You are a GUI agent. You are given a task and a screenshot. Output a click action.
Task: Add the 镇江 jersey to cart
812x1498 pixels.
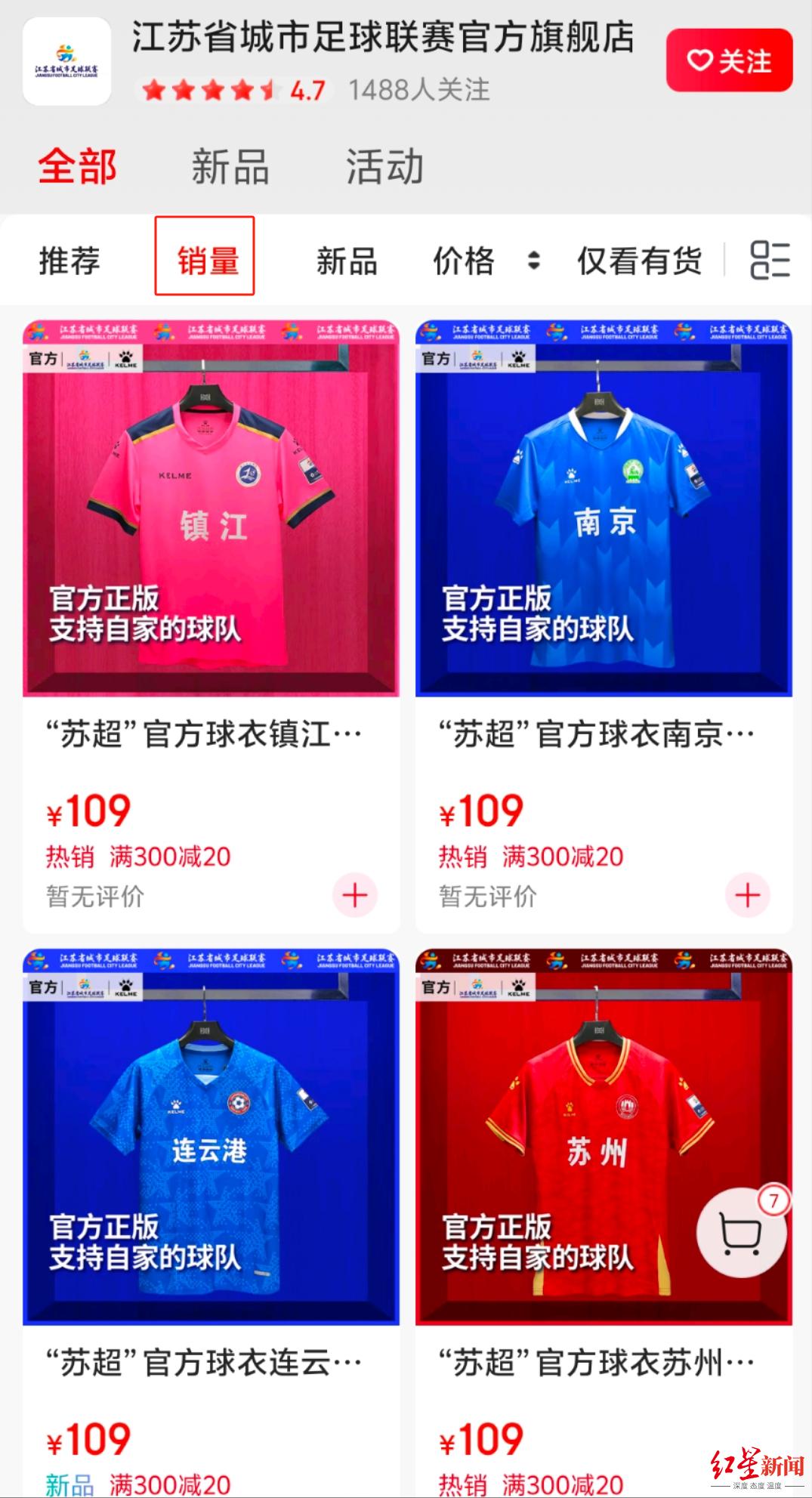(355, 895)
